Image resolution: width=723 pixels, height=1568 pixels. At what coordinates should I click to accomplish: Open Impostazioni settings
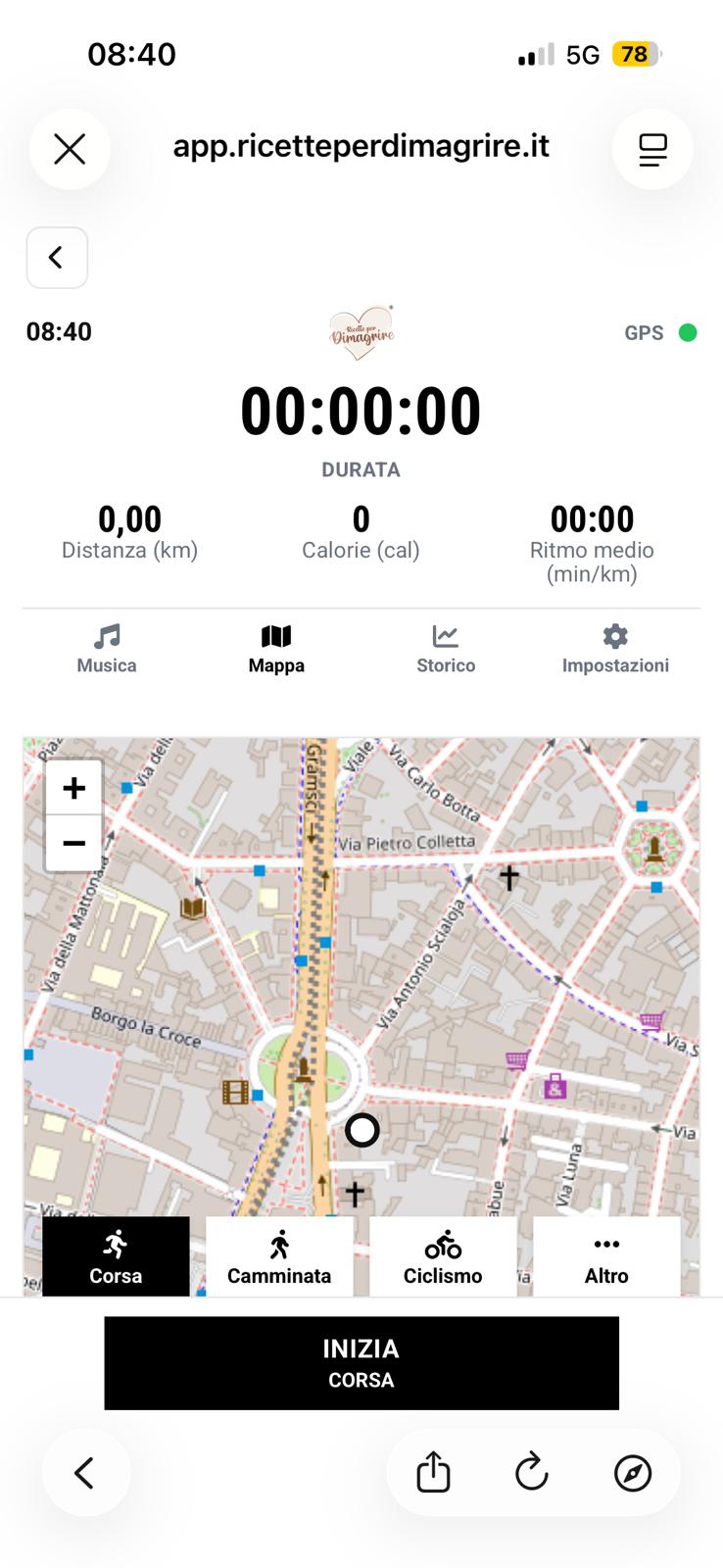coord(615,647)
